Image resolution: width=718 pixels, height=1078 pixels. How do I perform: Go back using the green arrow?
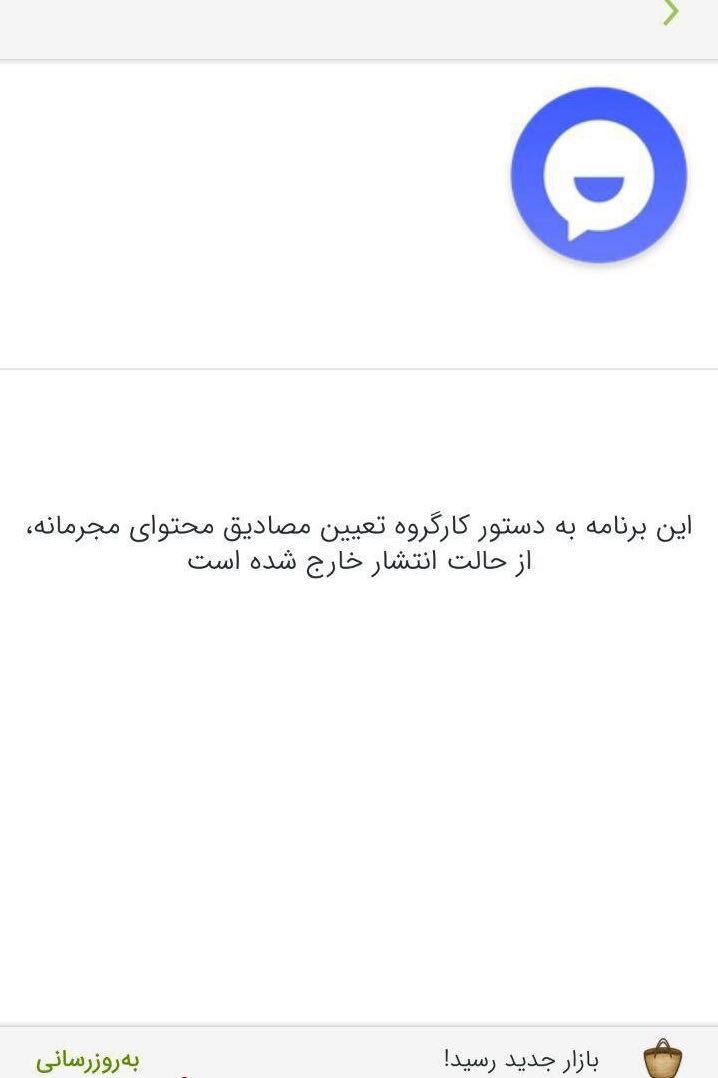[x=671, y=12]
